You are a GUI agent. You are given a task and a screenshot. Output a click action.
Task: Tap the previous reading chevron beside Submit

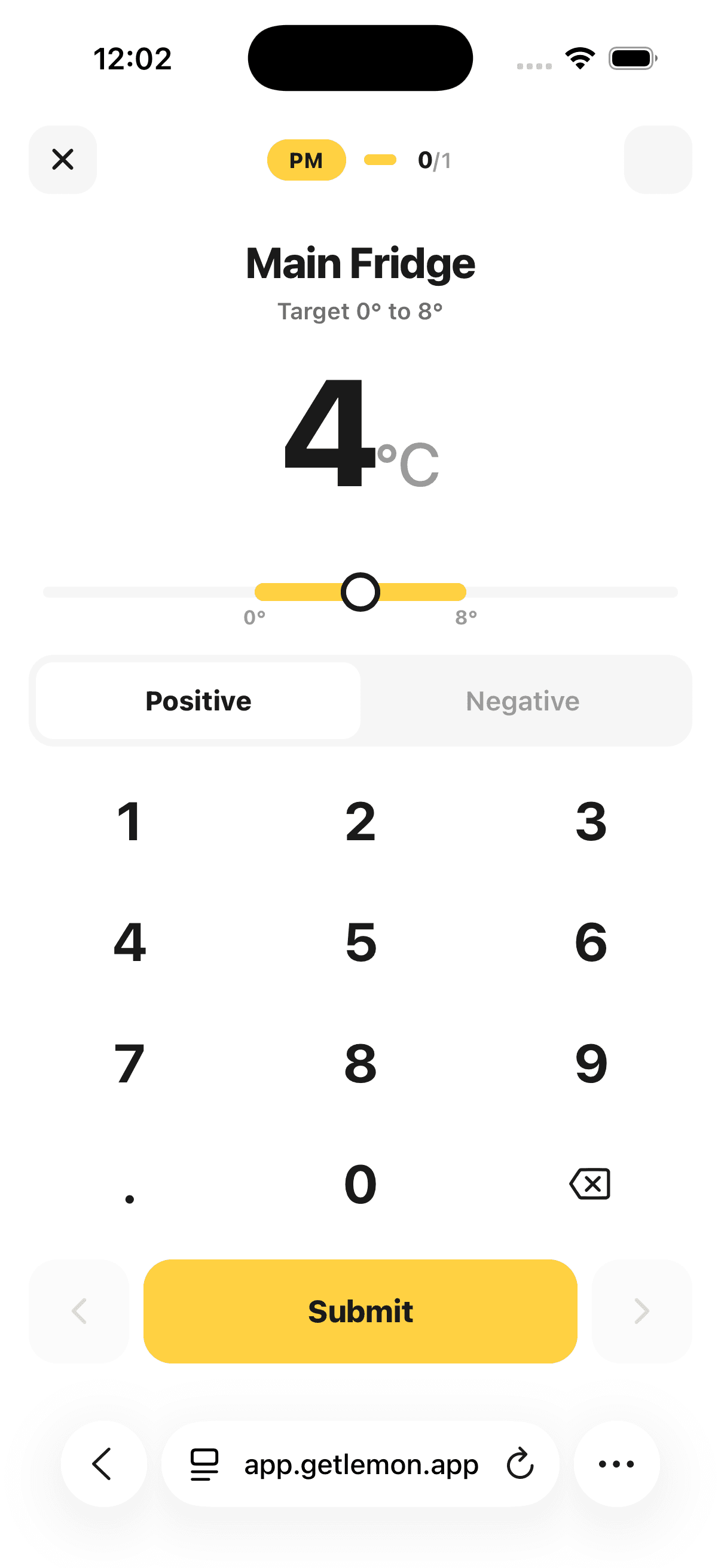pos(78,1311)
